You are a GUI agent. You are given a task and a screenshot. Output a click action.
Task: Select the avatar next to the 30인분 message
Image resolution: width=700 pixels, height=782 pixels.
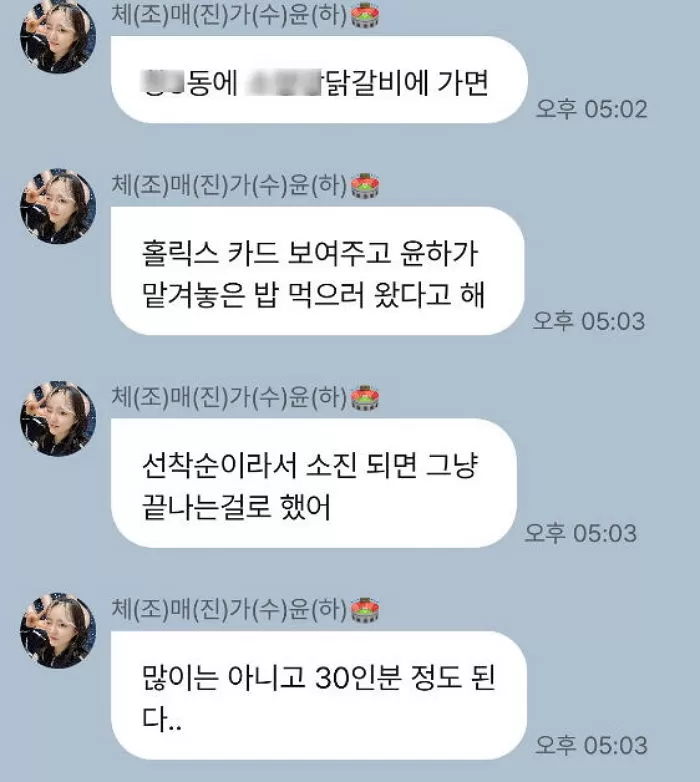tap(57, 631)
